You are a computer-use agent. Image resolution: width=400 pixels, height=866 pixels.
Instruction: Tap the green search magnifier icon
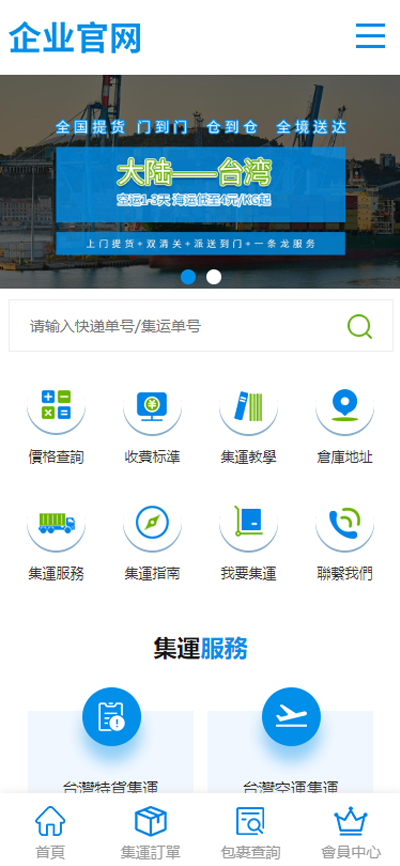[x=360, y=326]
